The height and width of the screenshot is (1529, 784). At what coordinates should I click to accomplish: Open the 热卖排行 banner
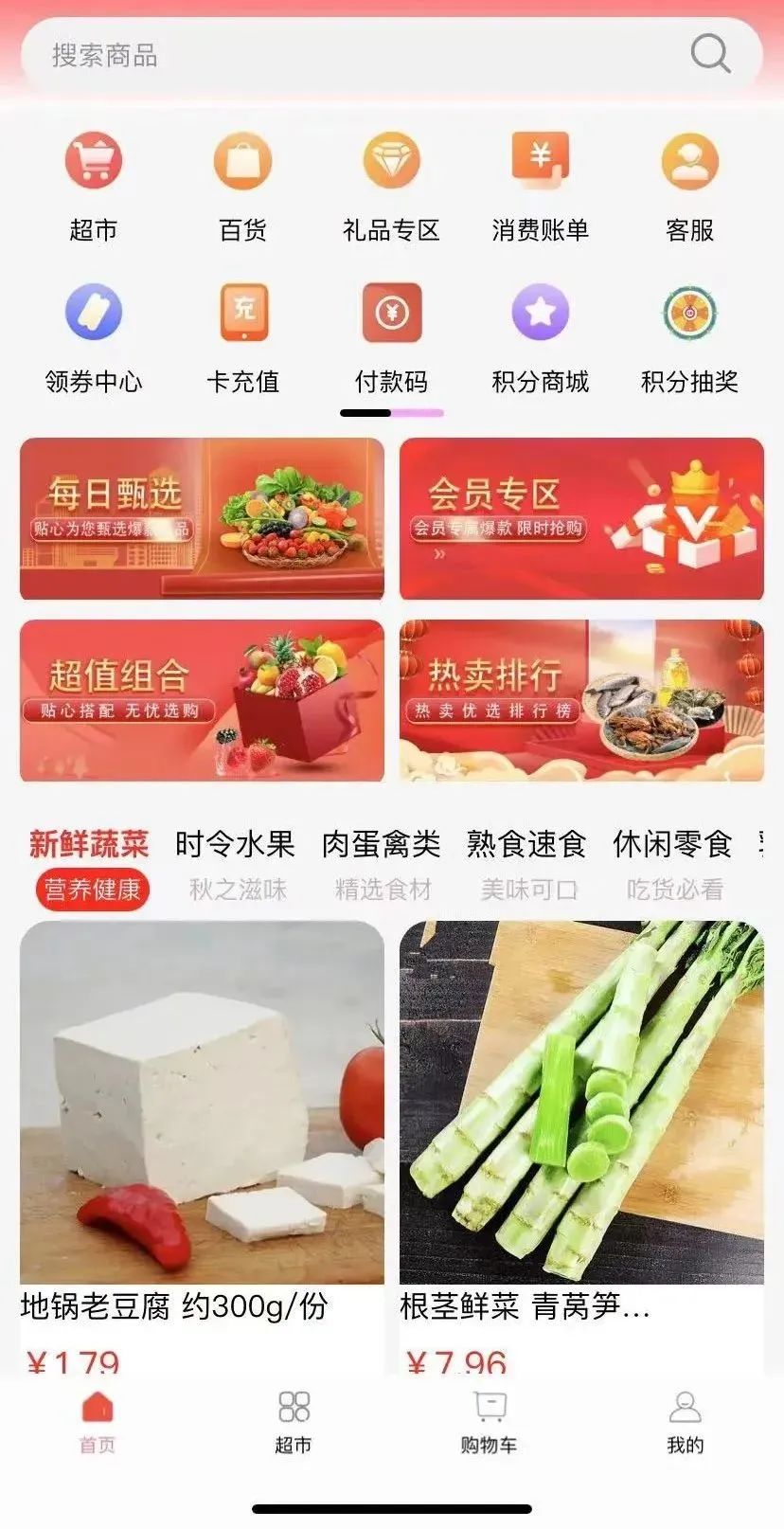coord(581,701)
